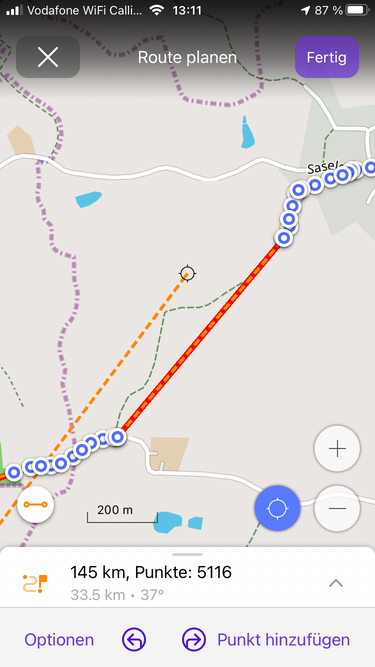Open Optionen menu
The width and height of the screenshot is (375, 667).
[x=59, y=640]
